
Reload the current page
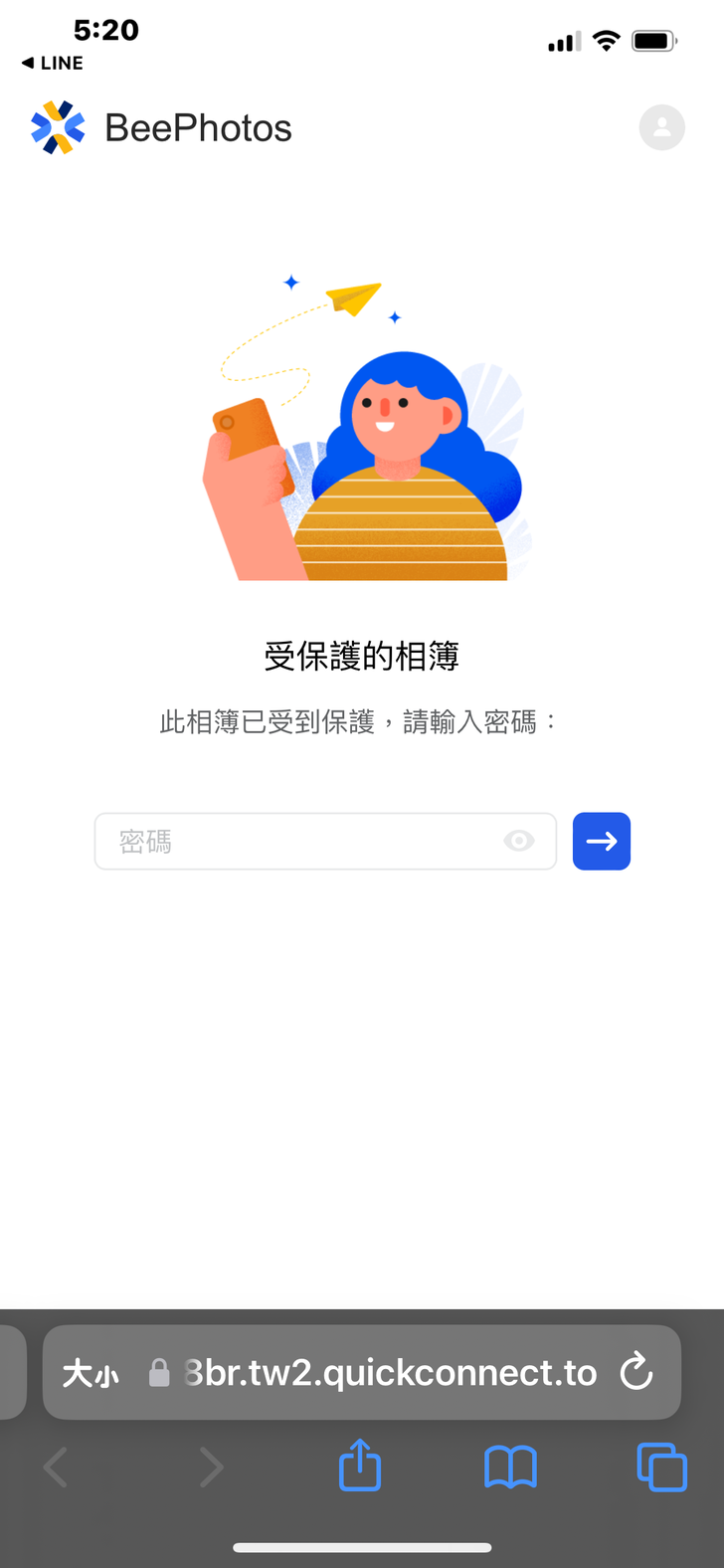click(x=636, y=1373)
